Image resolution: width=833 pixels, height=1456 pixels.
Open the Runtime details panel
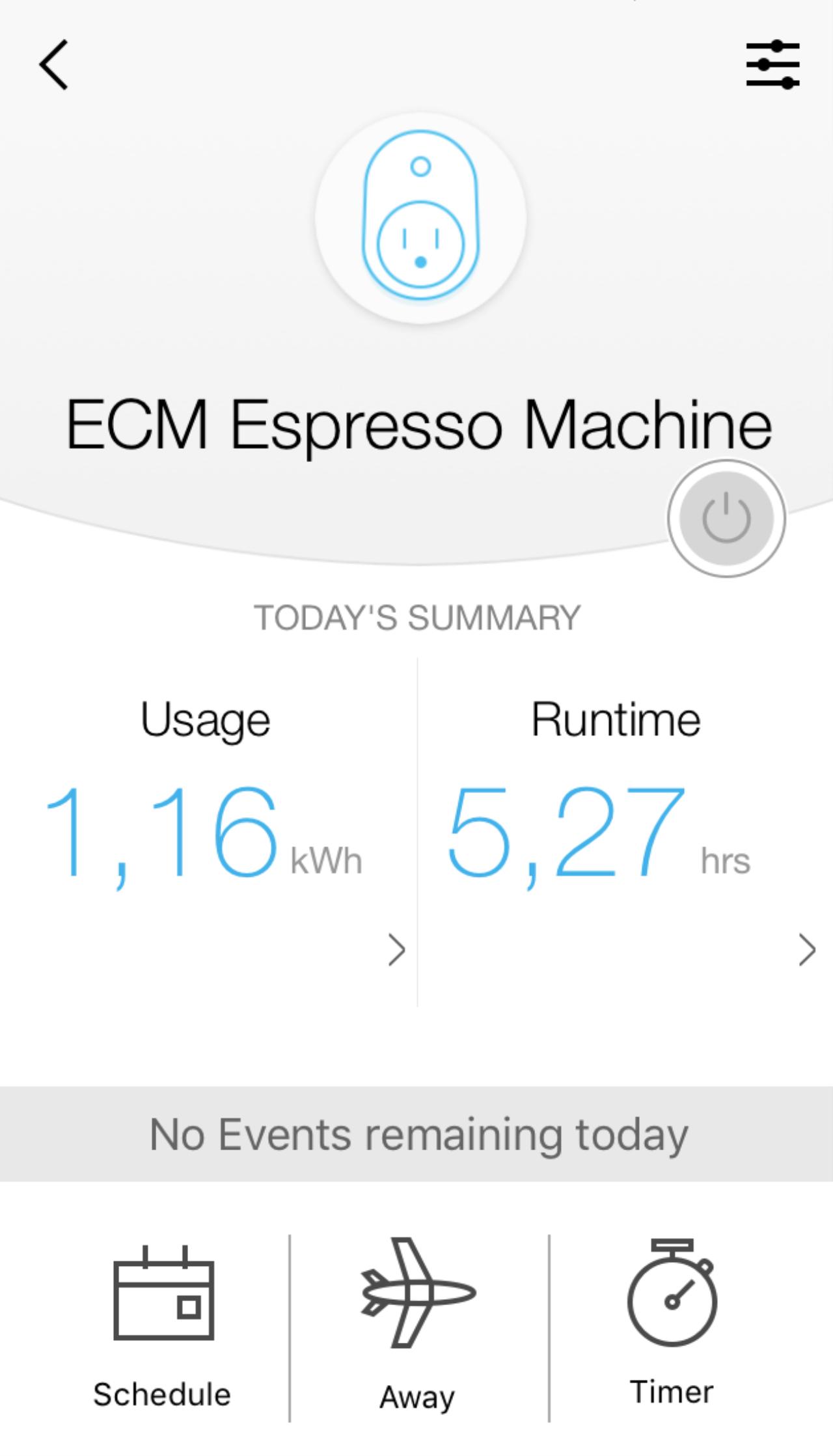click(625, 831)
